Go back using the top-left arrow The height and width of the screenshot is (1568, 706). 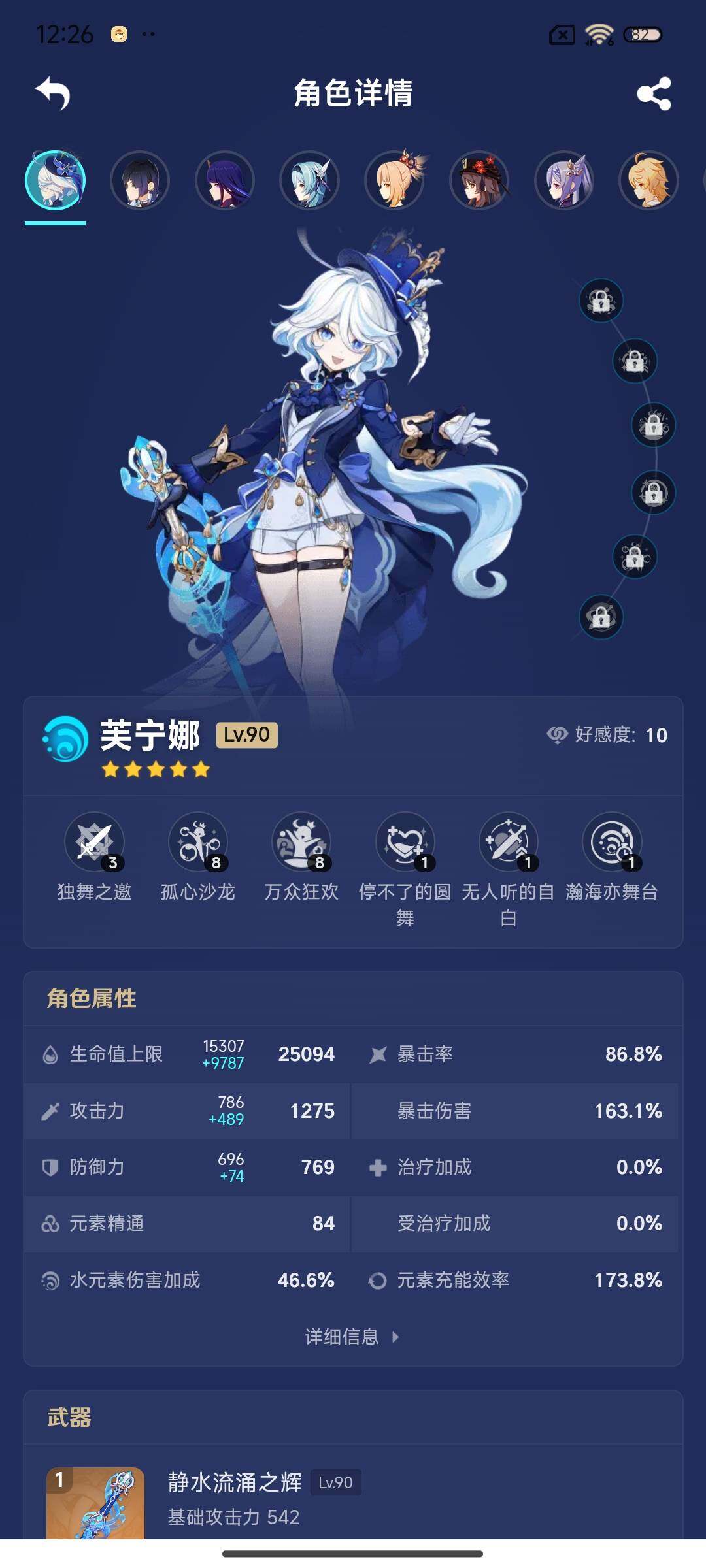point(52,93)
